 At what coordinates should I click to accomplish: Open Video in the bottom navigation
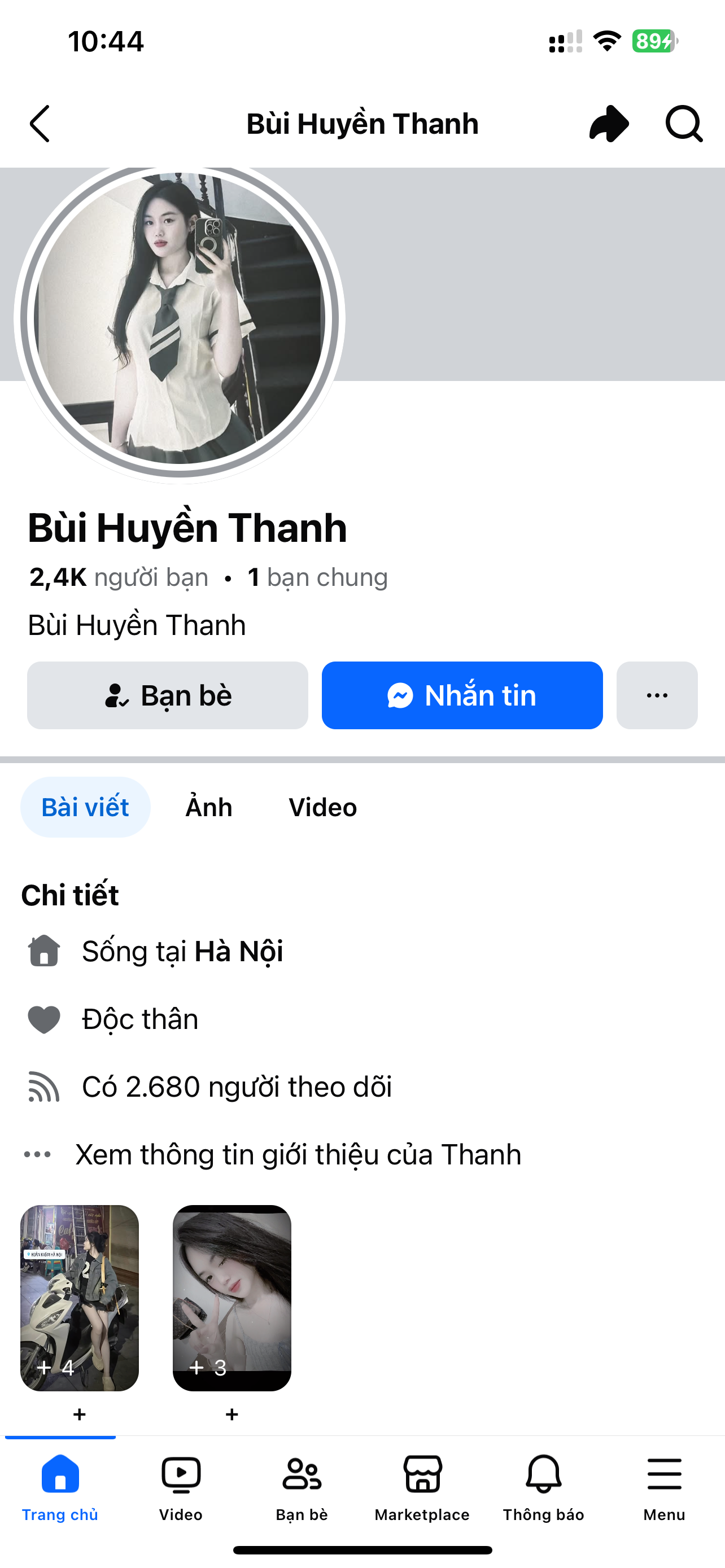[x=181, y=1486]
